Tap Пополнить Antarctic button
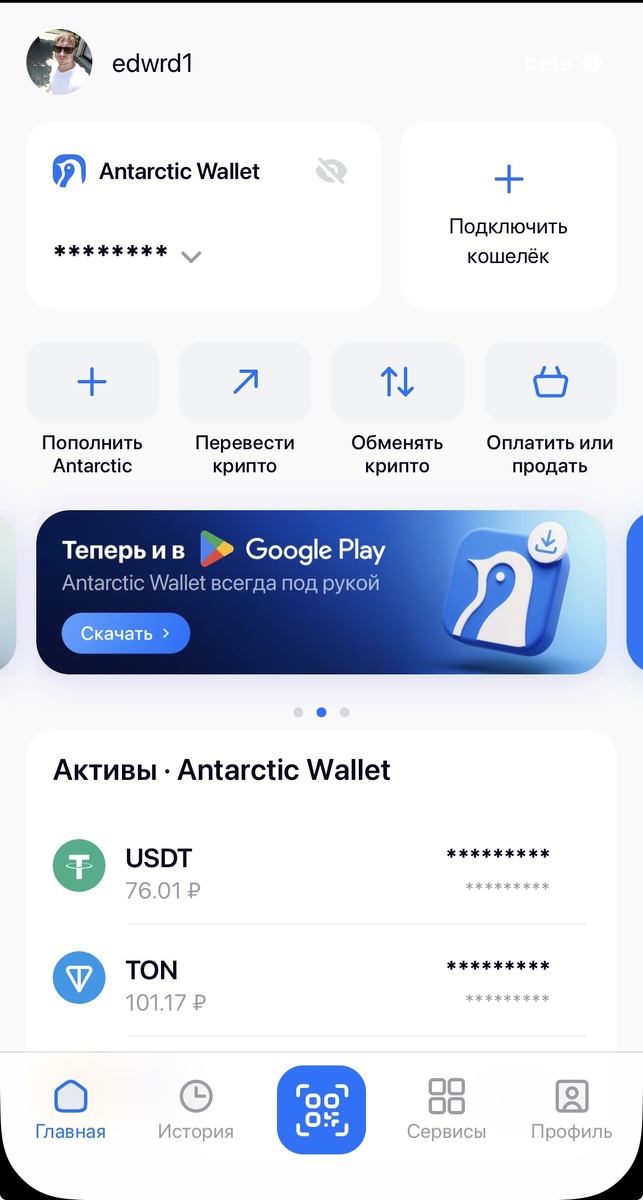The image size is (643, 1200). click(92, 383)
